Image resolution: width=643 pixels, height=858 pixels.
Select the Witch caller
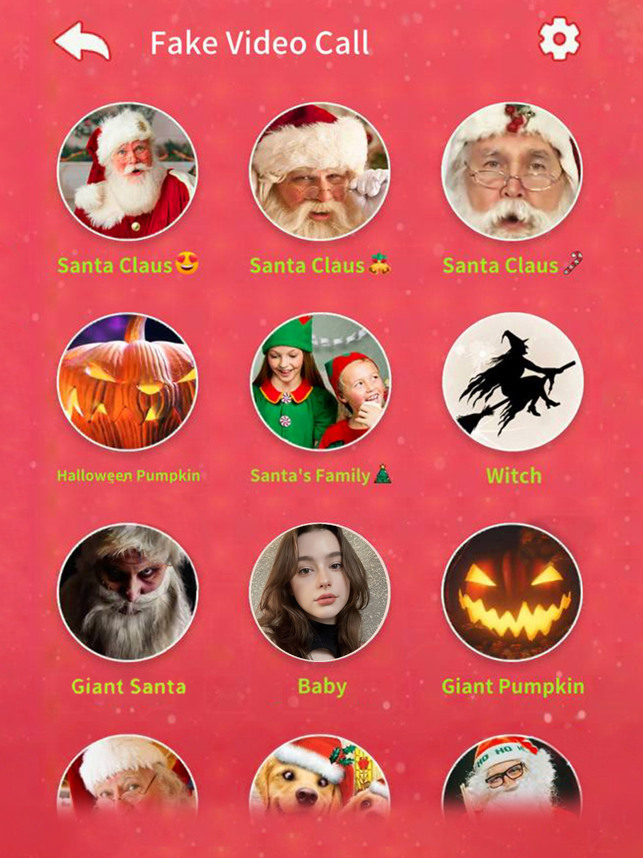point(512,381)
